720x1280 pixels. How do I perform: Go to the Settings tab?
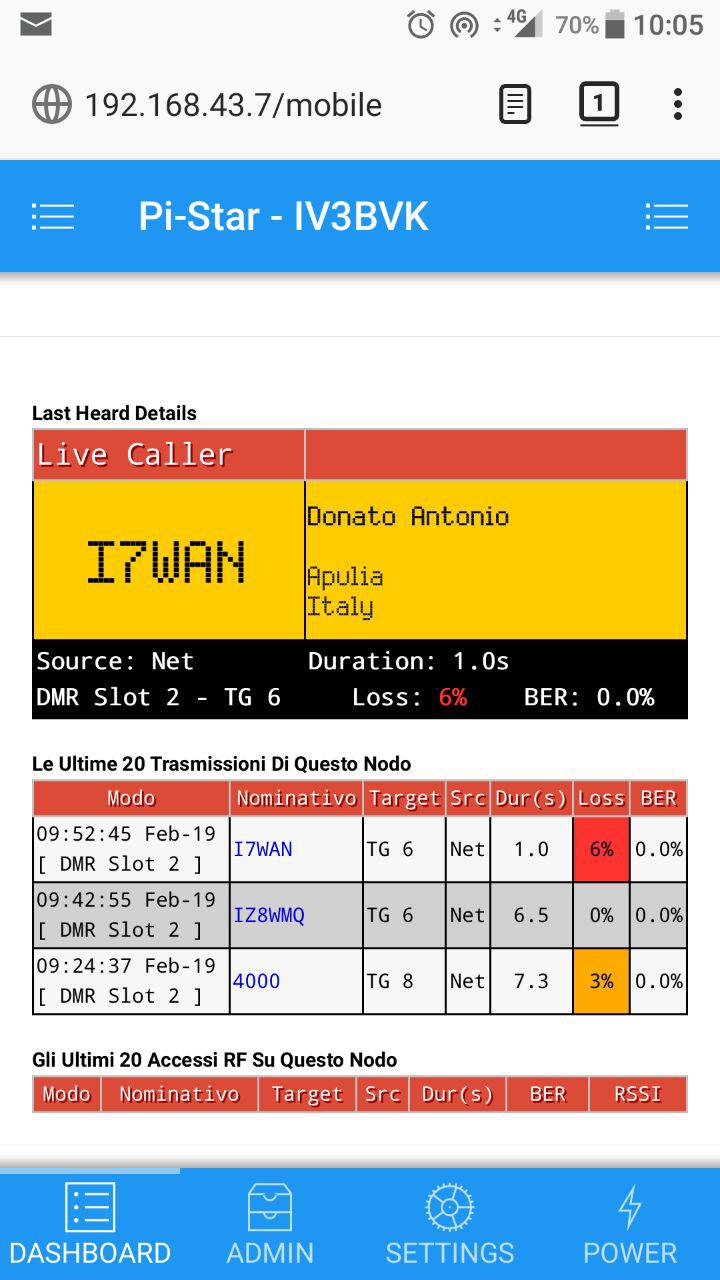click(450, 1225)
